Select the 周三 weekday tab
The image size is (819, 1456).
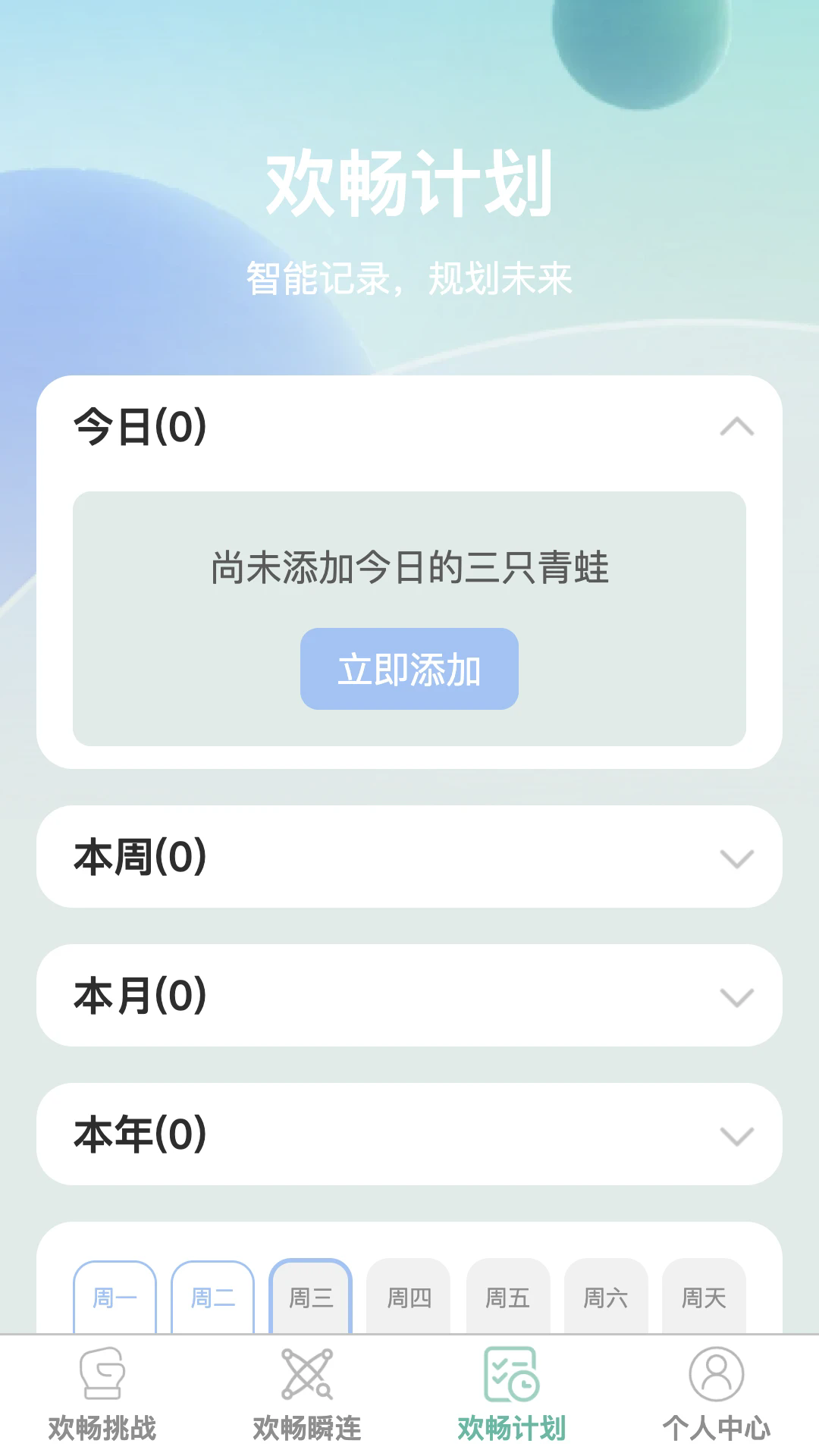click(311, 1298)
